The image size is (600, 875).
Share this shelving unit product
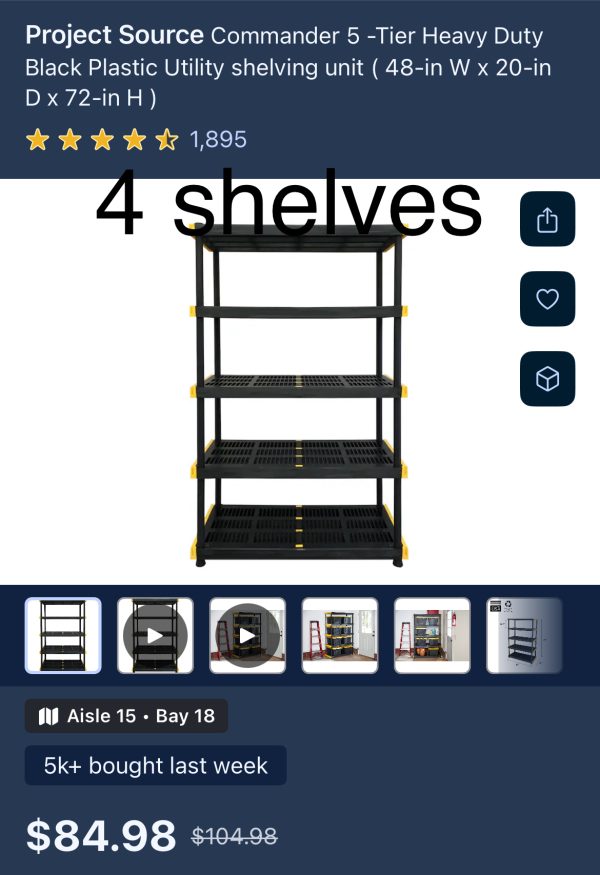[x=547, y=219]
